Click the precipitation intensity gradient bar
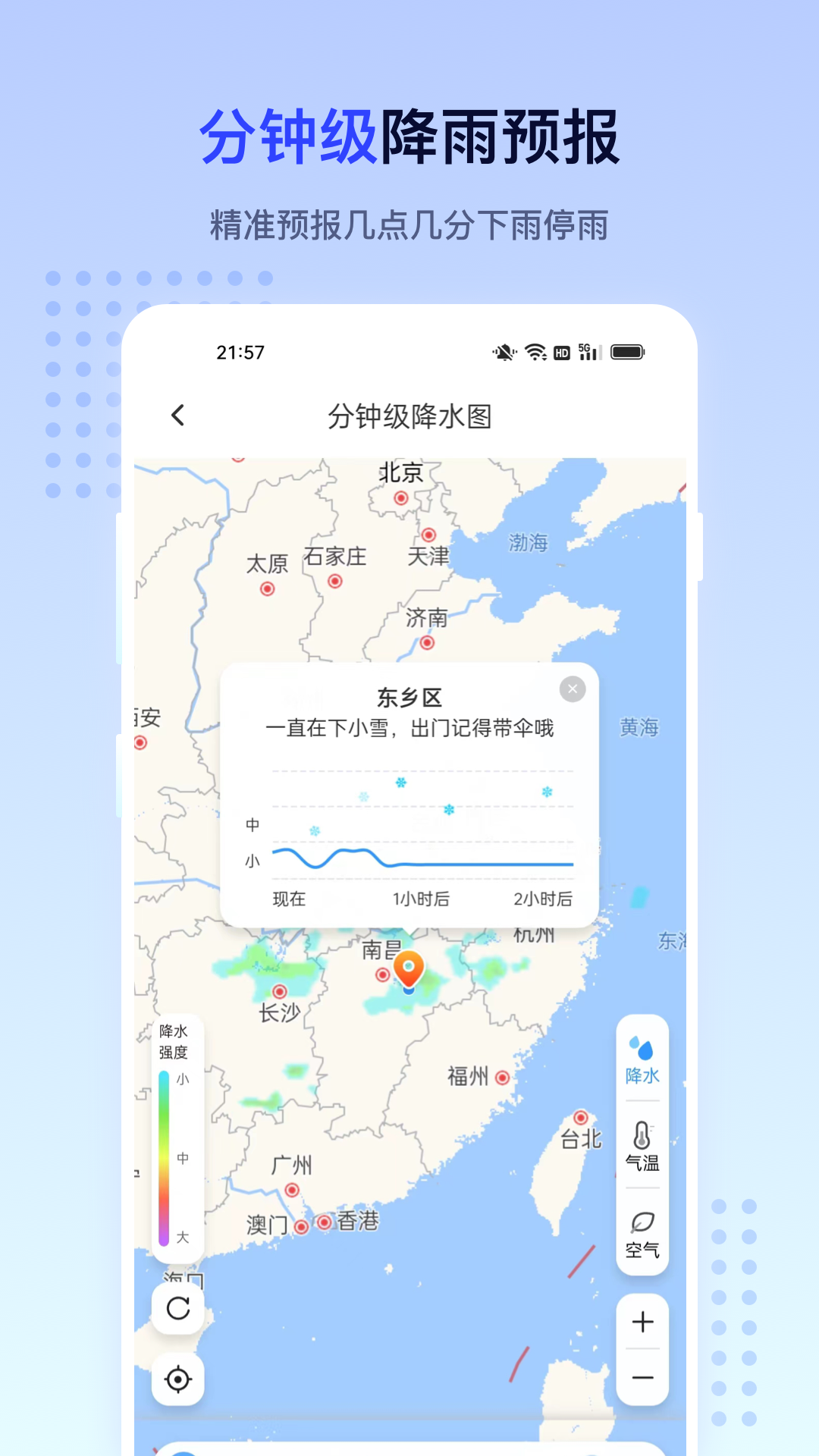The image size is (819, 1456). coord(164,1153)
